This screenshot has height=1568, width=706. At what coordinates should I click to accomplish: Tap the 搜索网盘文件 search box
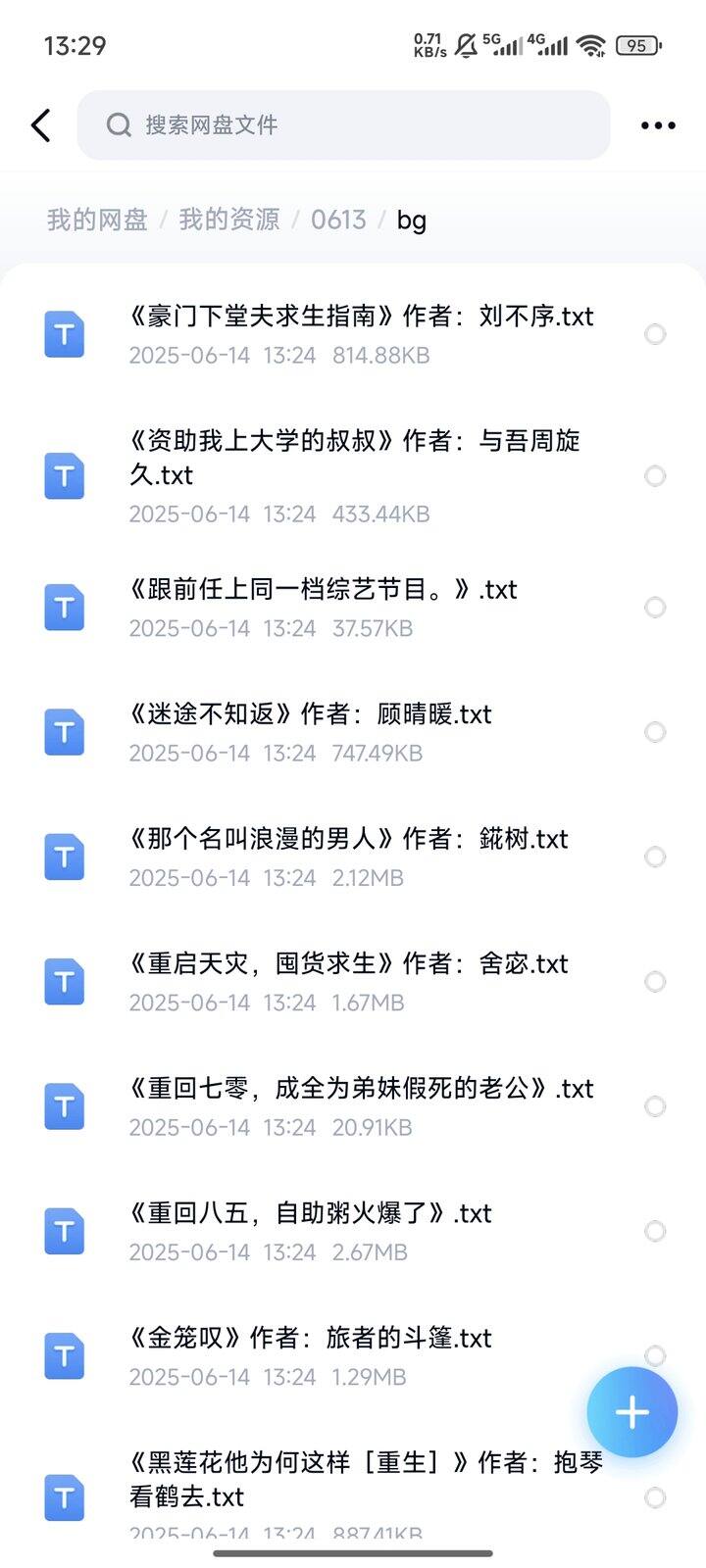[x=343, y=125]
